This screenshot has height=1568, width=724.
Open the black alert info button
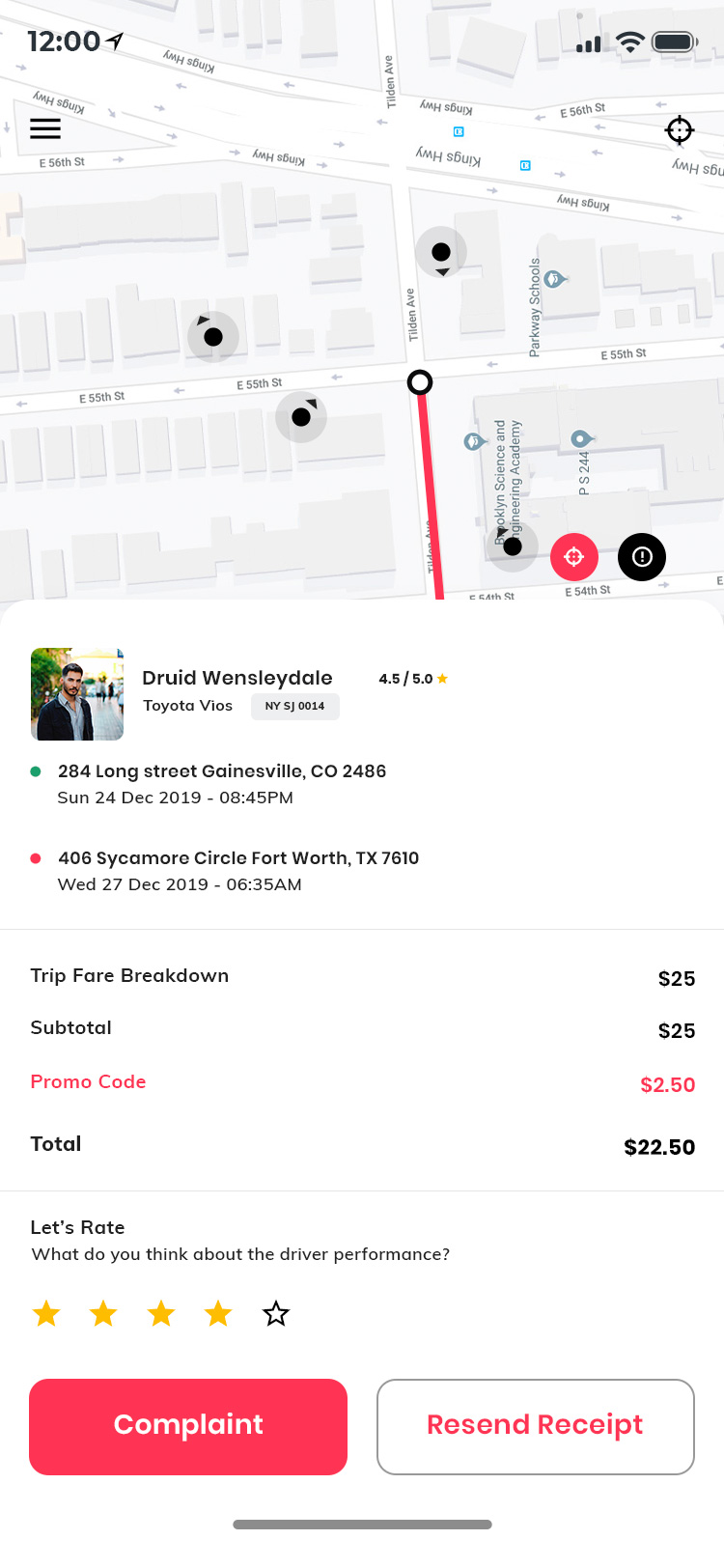[x=642, y=557]
